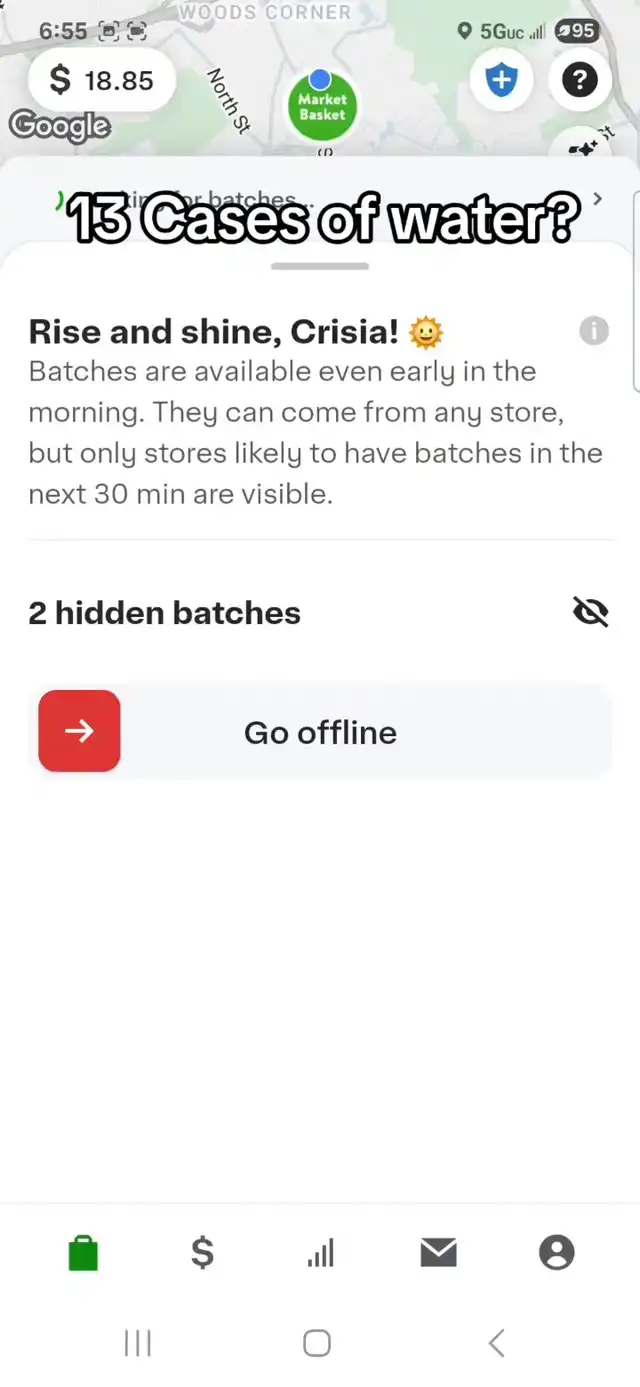
Task: Go offline with the red arrow button
Action: pyautogui.click(x=80, y=731)
